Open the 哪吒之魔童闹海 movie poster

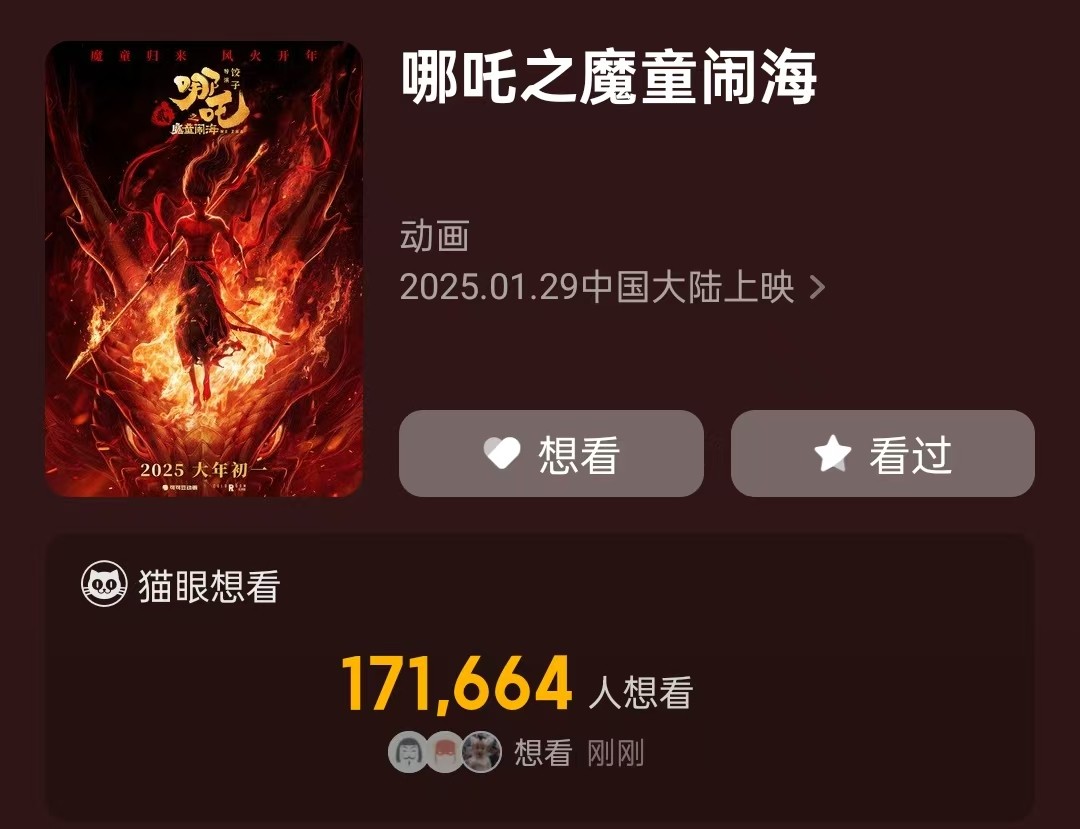coord(204,269)
